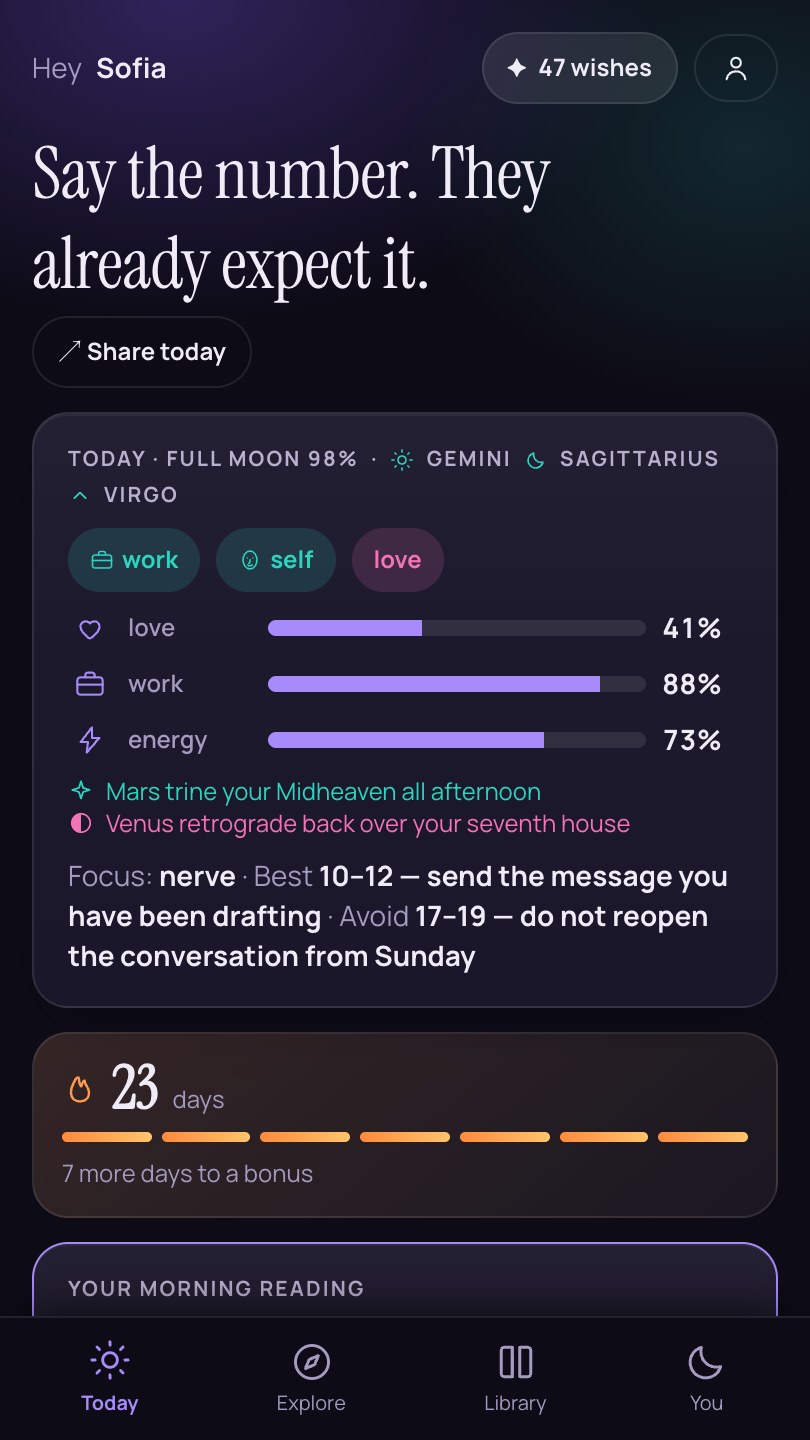This screenshot has height=1440, width=810.
Task: Open the 23 days streak card
Action: (405, 1125)
